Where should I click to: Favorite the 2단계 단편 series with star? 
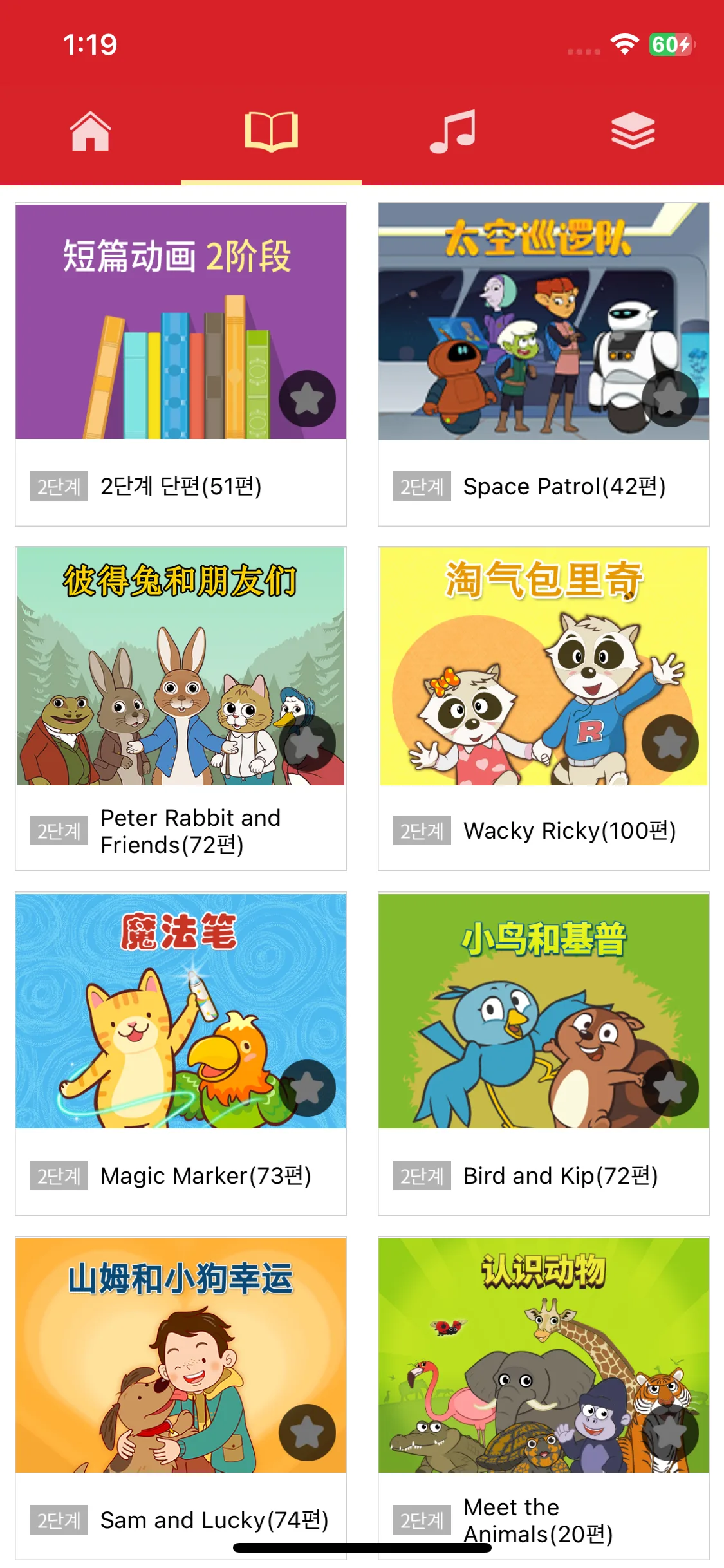coord(307,399)
